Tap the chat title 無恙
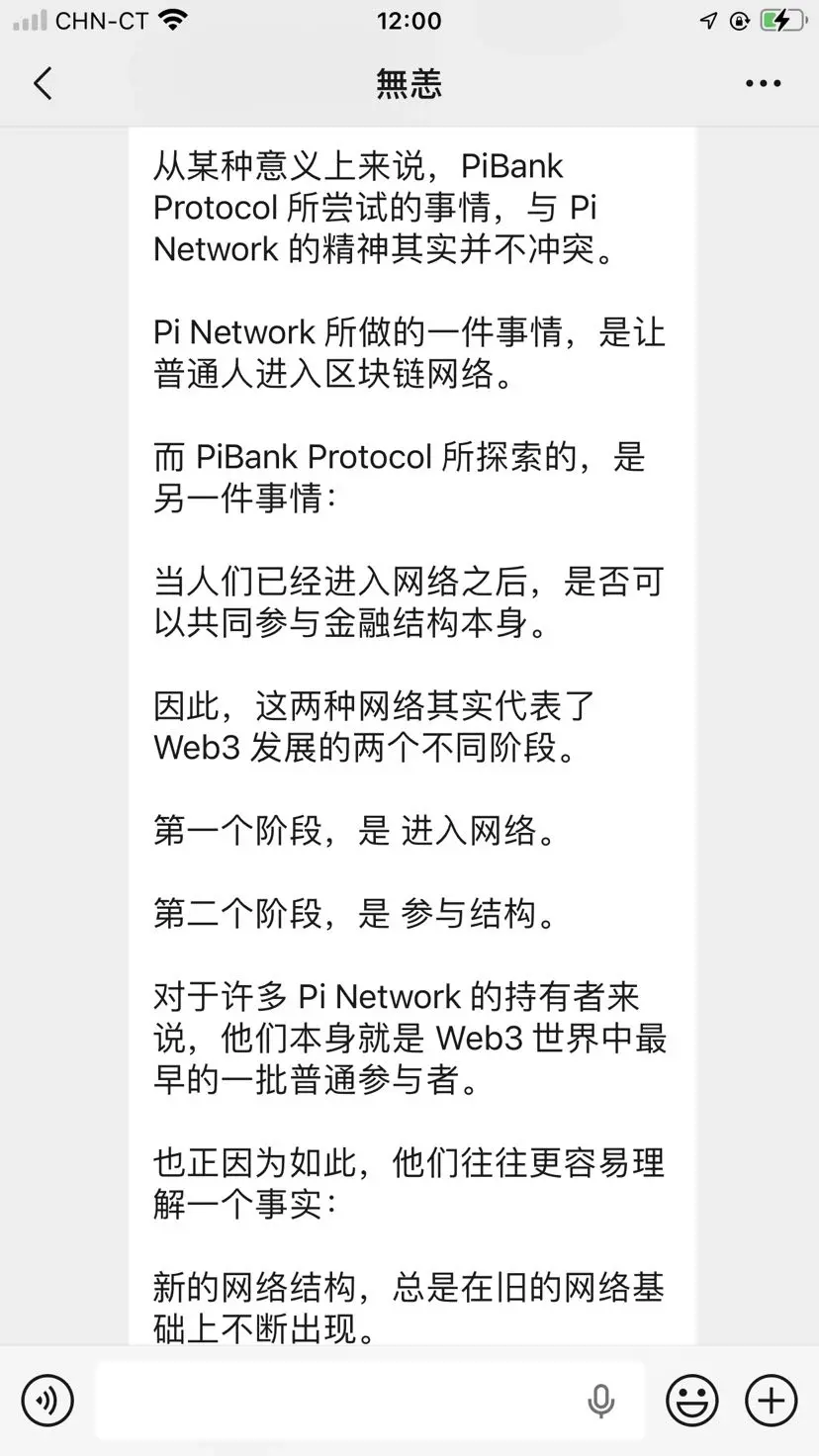The height and width of the screenshot is (1456, 819). [409, 83]
